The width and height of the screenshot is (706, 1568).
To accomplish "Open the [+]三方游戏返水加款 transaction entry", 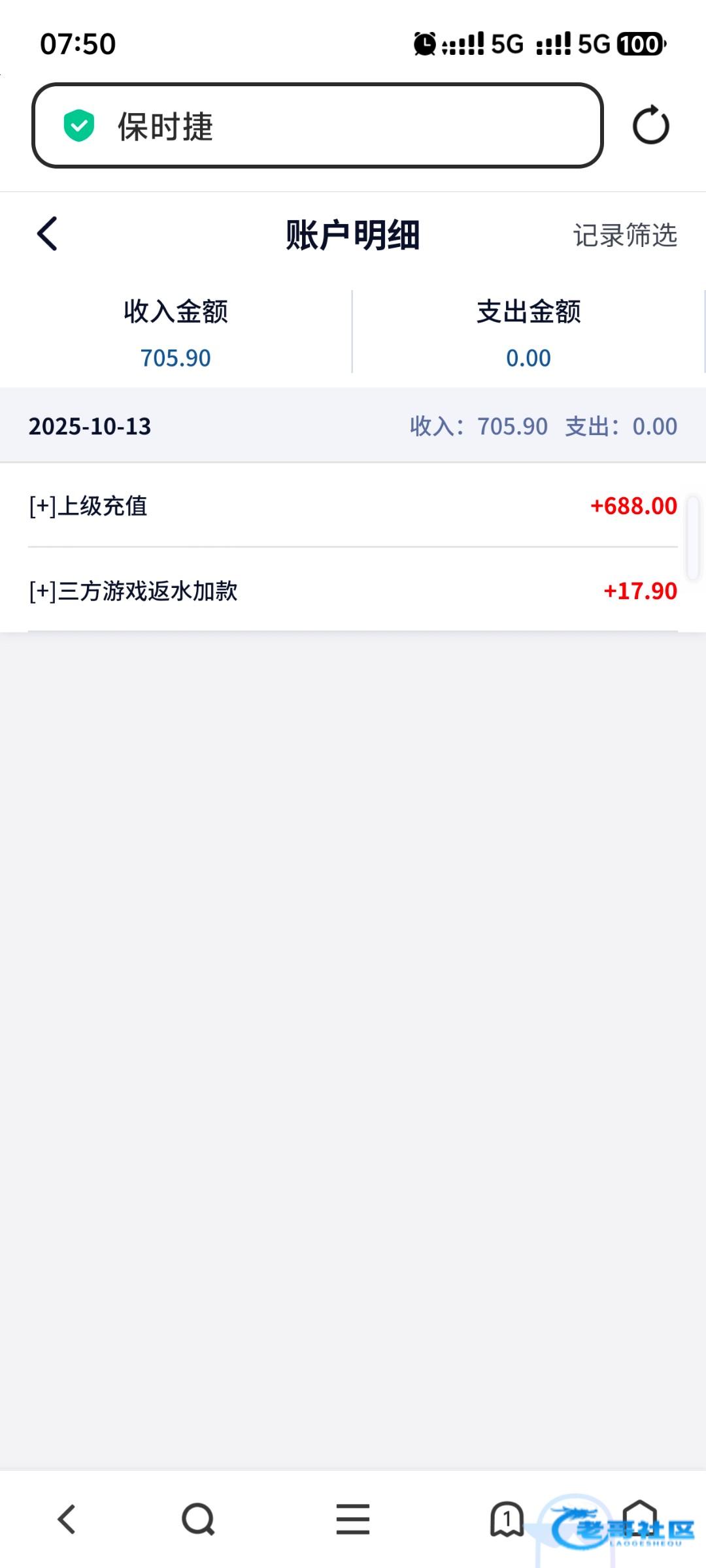I will click(353, 591).
